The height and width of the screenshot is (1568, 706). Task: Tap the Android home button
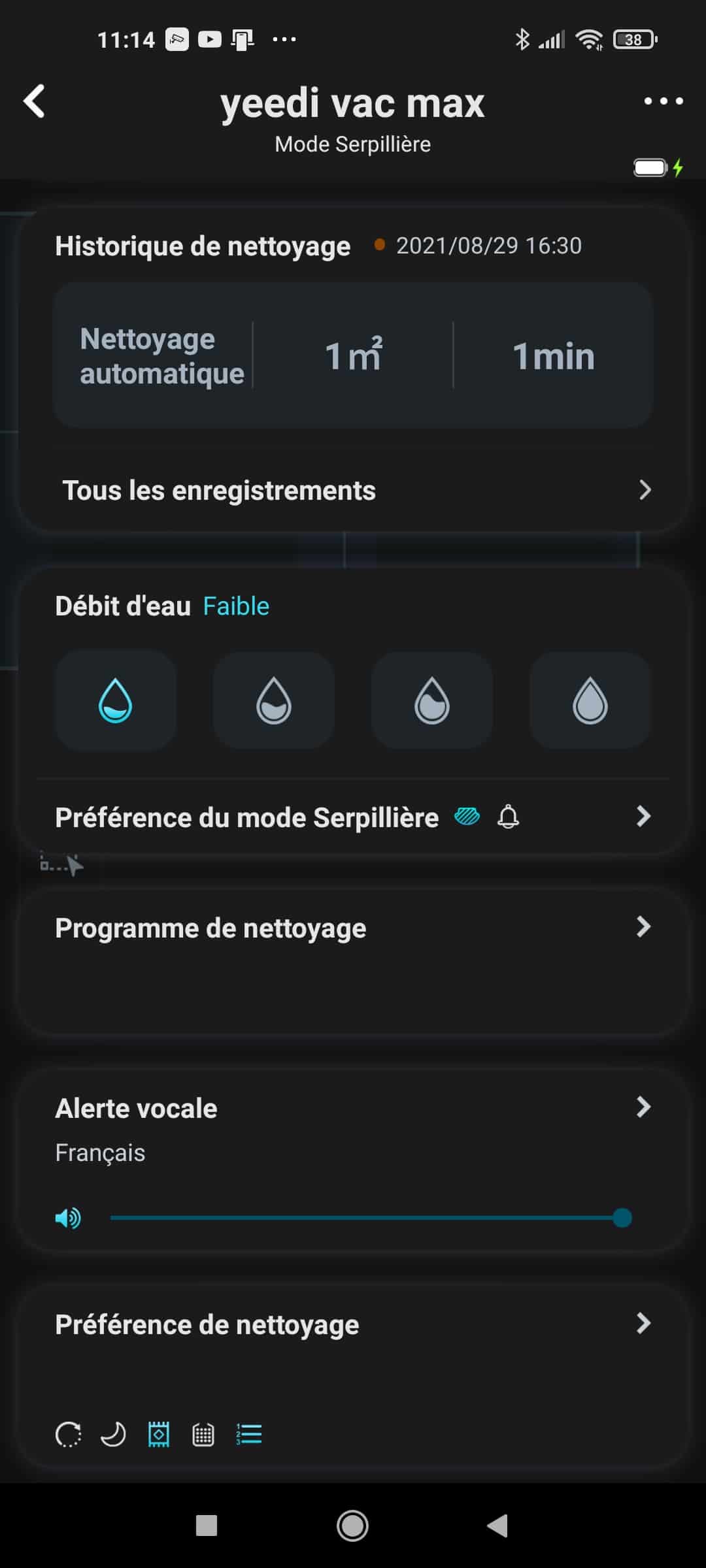(x=352, y=1526)
